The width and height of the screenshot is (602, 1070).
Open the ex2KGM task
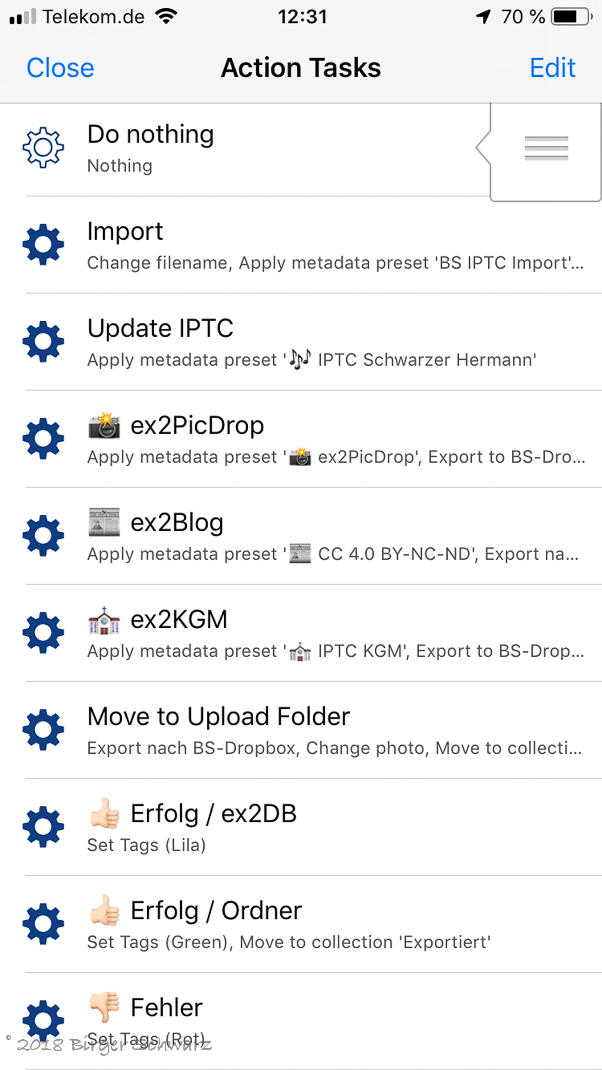coord(300,633)
